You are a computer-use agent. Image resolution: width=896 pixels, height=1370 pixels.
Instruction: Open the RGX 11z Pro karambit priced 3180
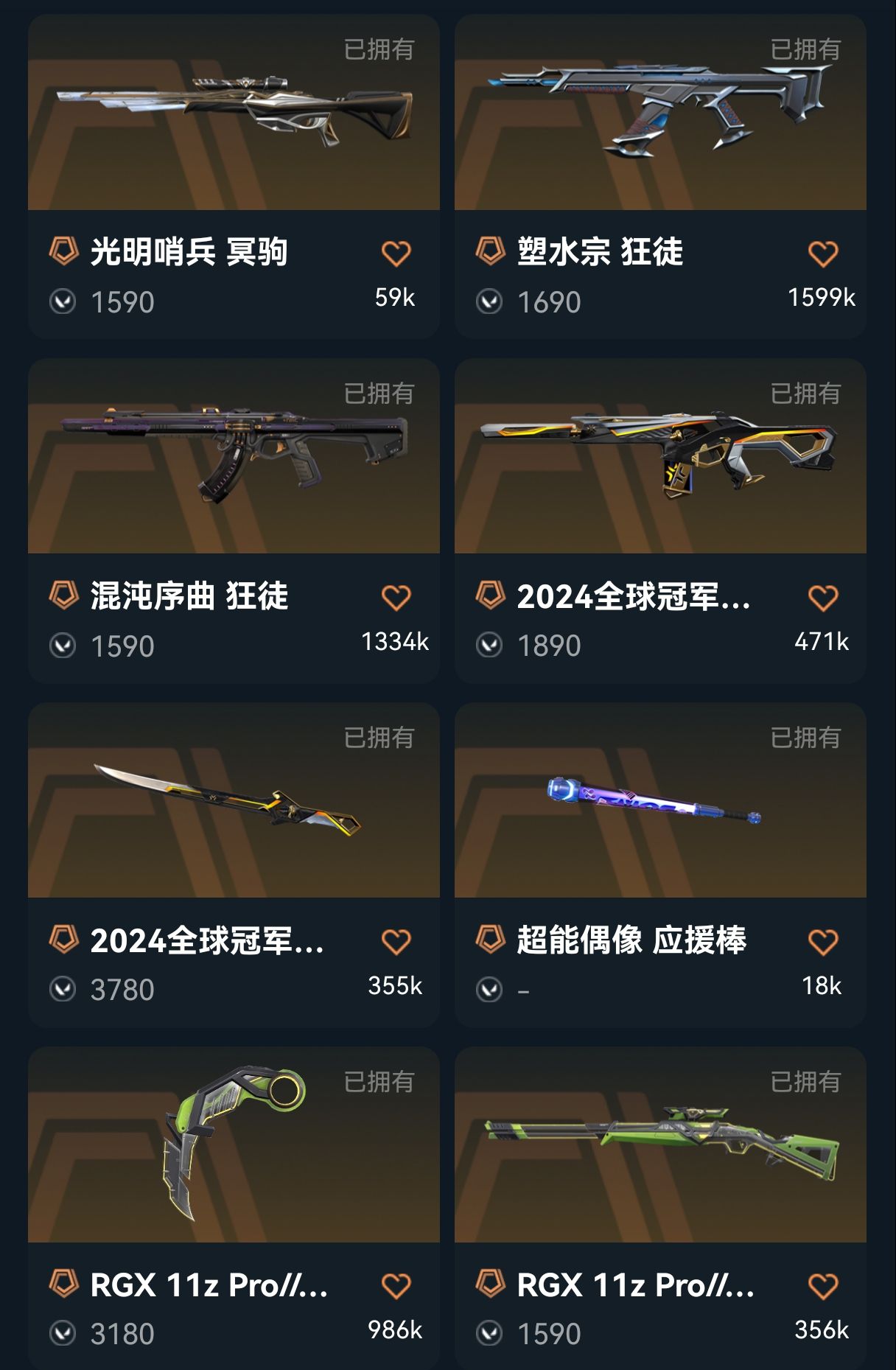(x=234, y=1146)
